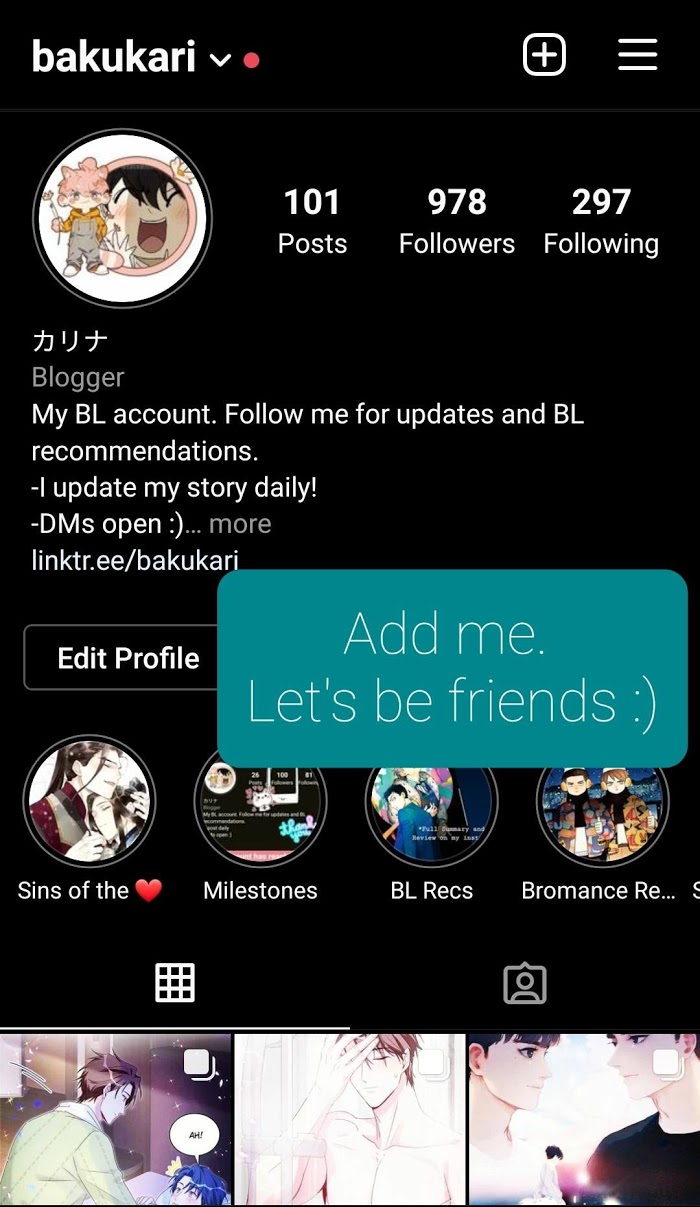Switch to the posts grid tab

pyautogui.click(x=175, y=983)
